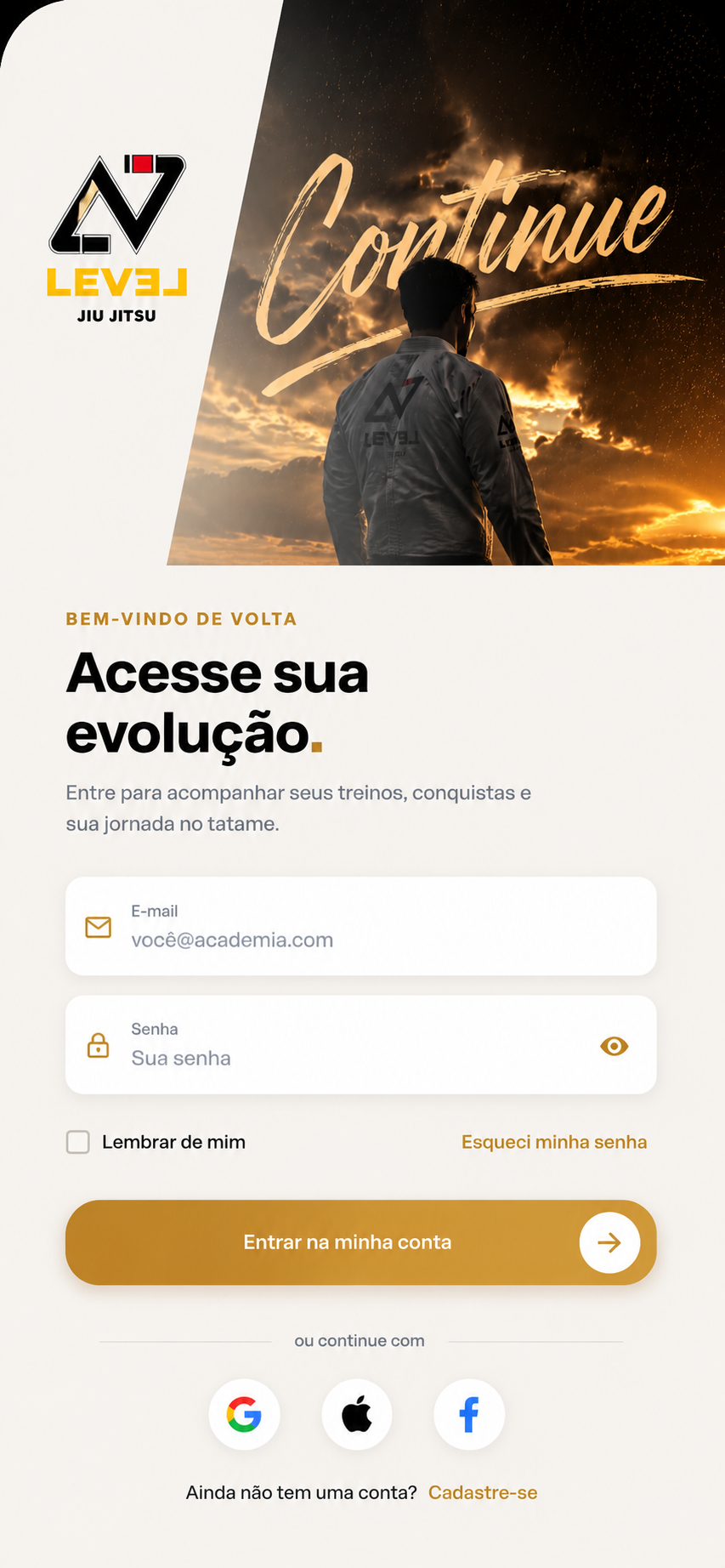
Task: Focus the Senha password field
Action: (x=361, y=1045)
